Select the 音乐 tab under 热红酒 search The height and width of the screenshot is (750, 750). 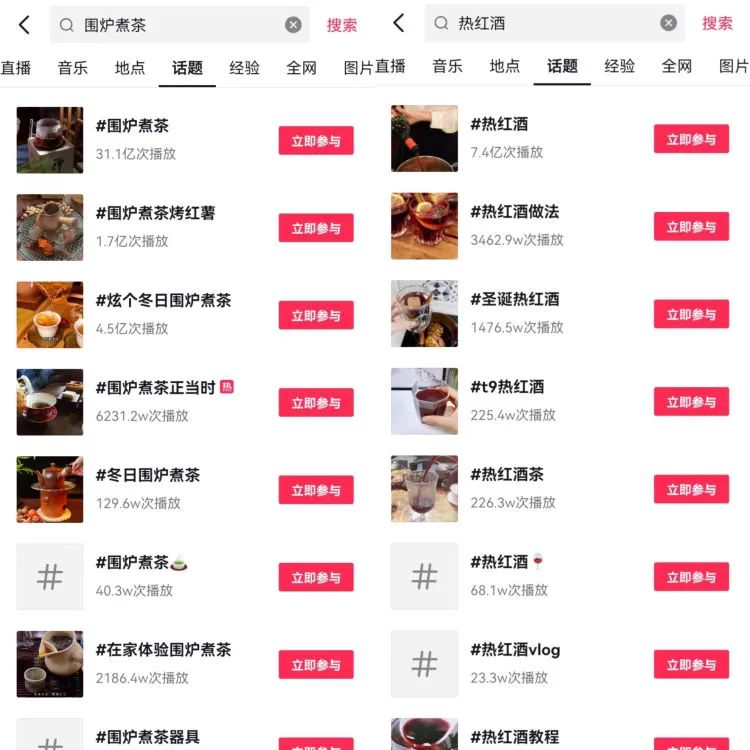pyautogui.click(x=447, y=66)
